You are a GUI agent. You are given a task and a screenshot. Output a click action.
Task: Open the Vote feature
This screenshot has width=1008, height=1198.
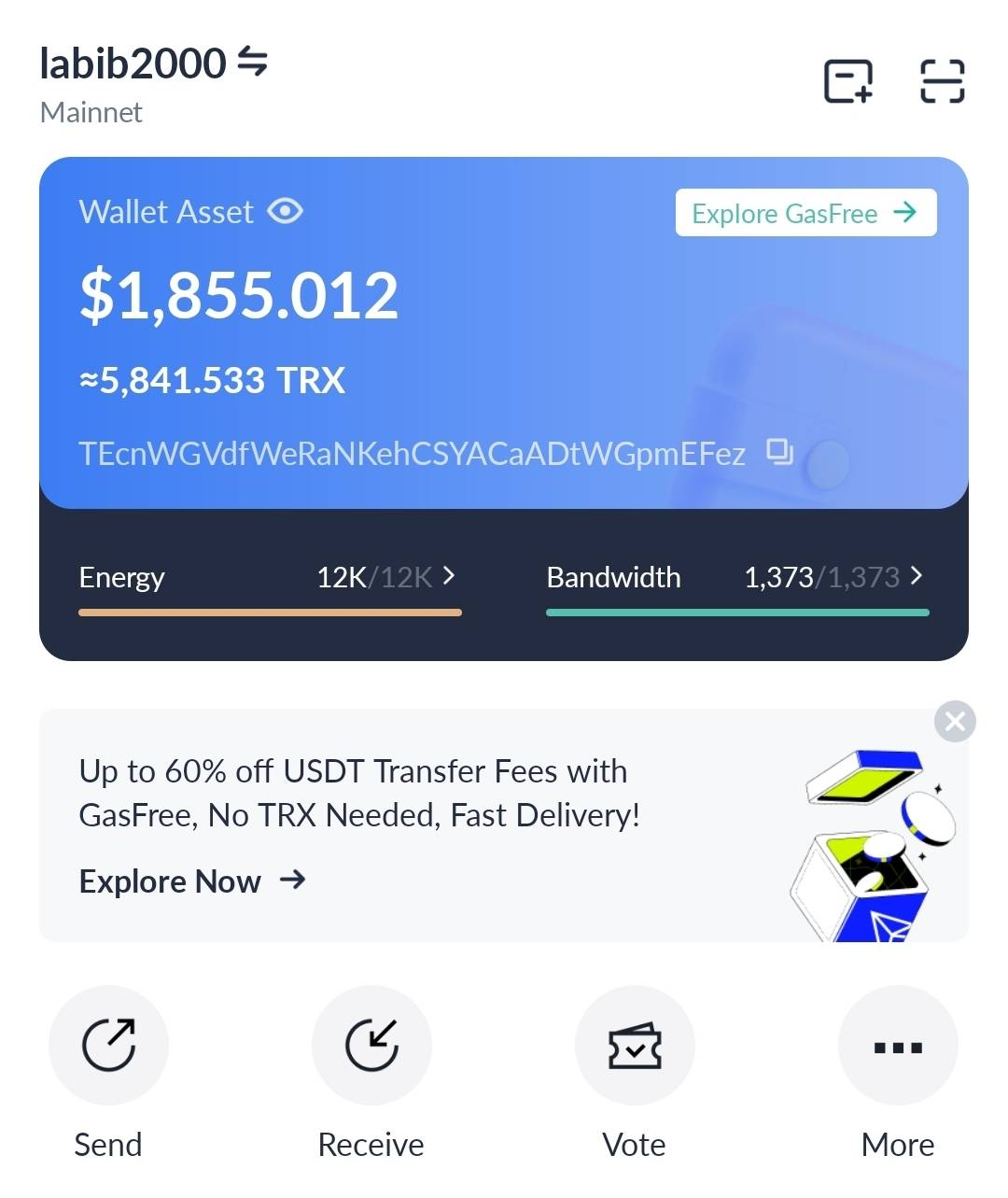[x=635, y=1046]
